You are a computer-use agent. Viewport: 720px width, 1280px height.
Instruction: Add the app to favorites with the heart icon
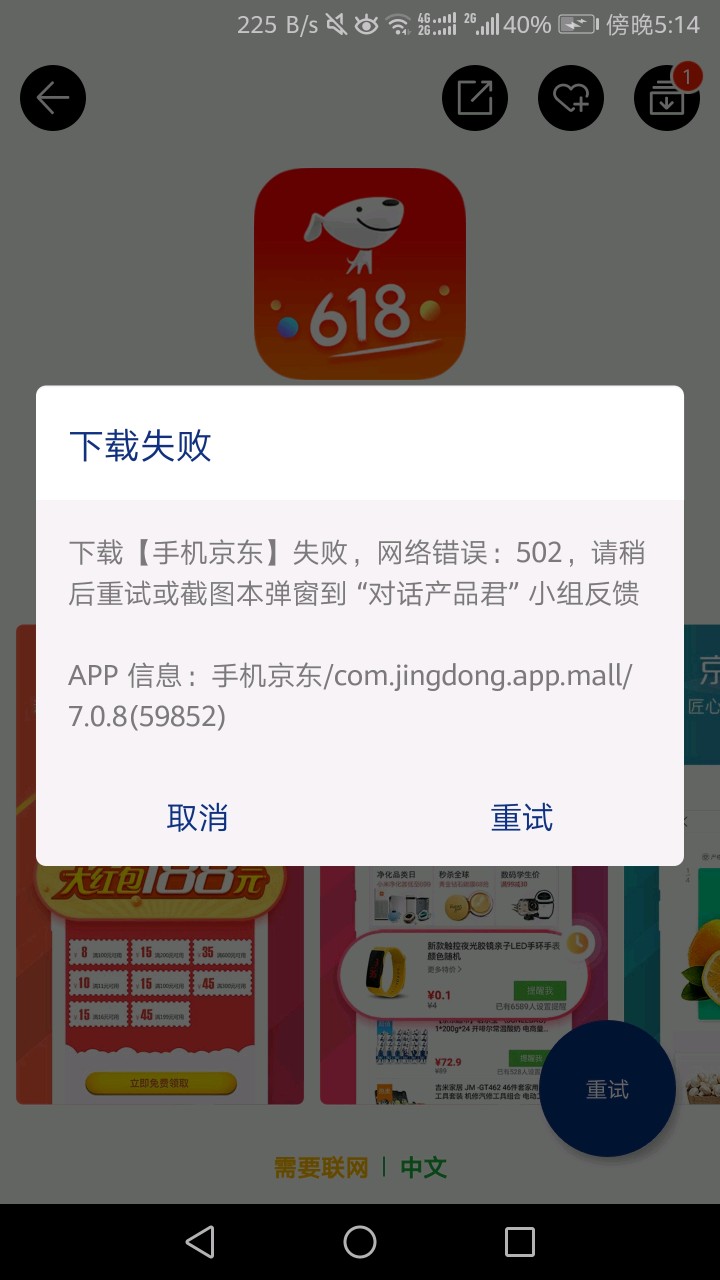point(571,98)
